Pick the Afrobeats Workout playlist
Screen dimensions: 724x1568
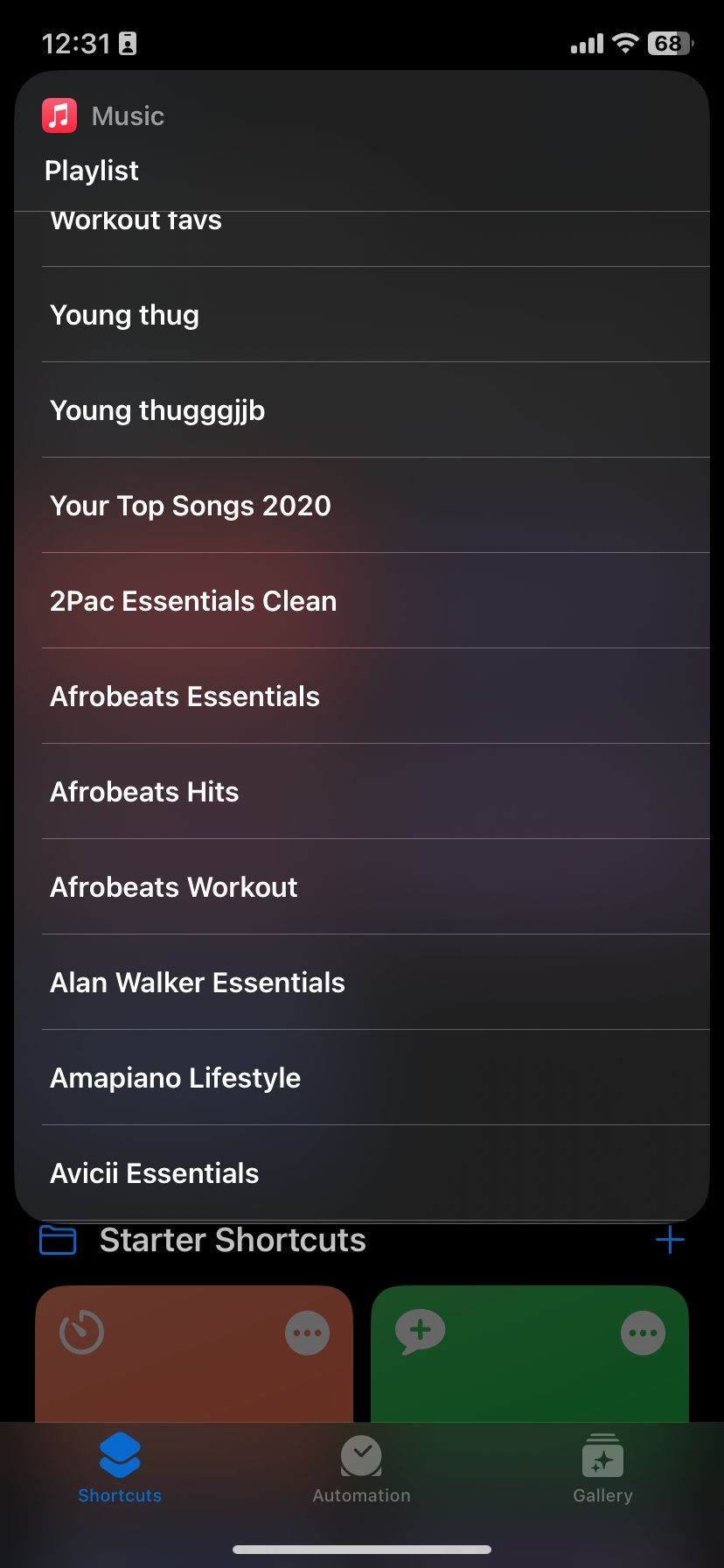point(173,887)
